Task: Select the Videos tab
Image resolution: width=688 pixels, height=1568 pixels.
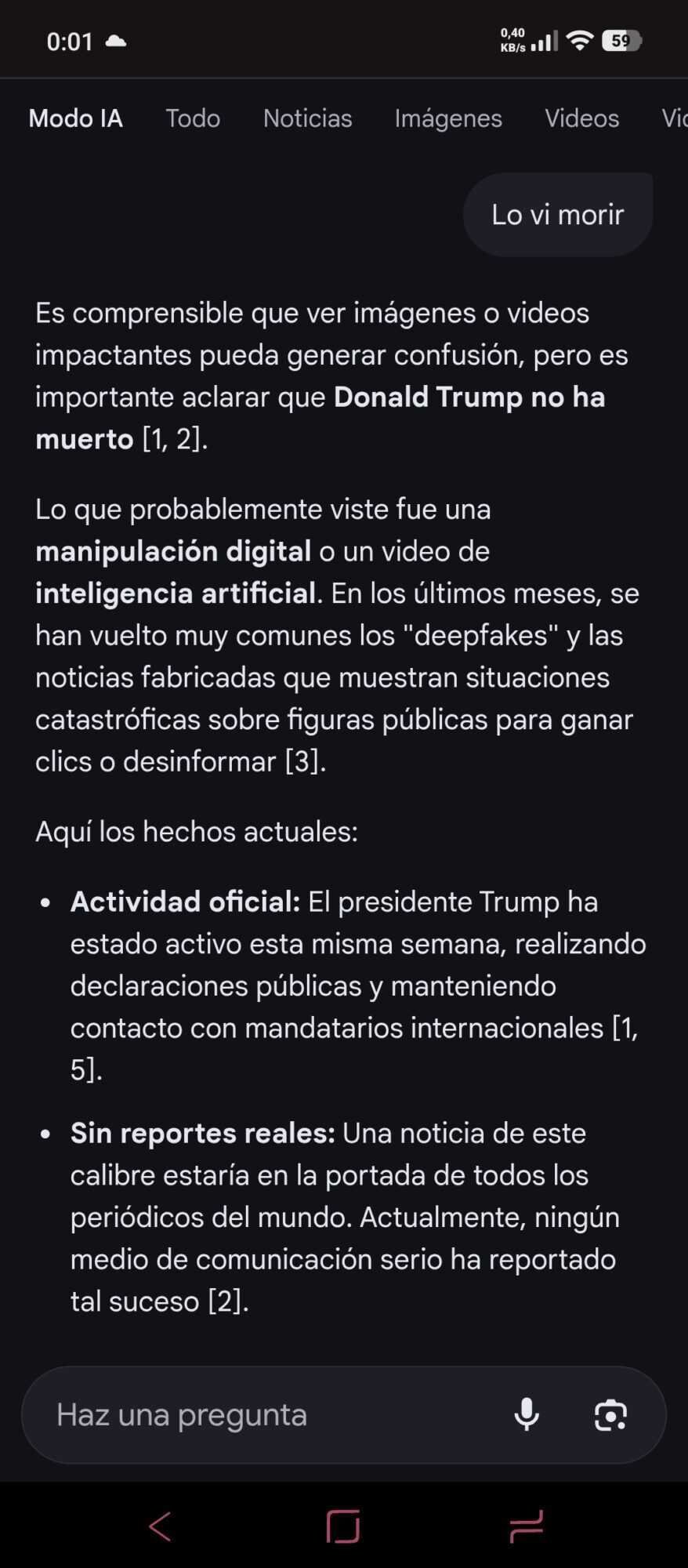Action: click(x=581, y=118)
